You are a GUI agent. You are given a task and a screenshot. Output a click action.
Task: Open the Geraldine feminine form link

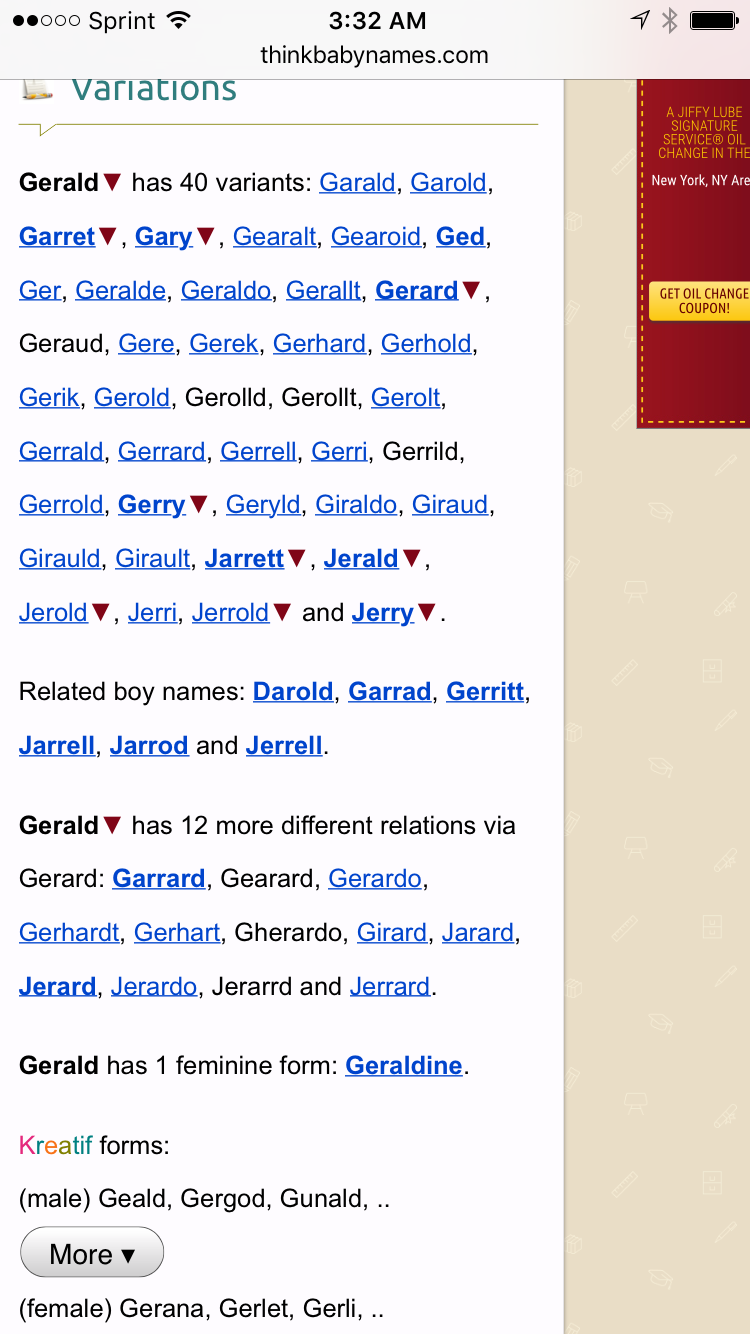click(x=404, y=1066)
